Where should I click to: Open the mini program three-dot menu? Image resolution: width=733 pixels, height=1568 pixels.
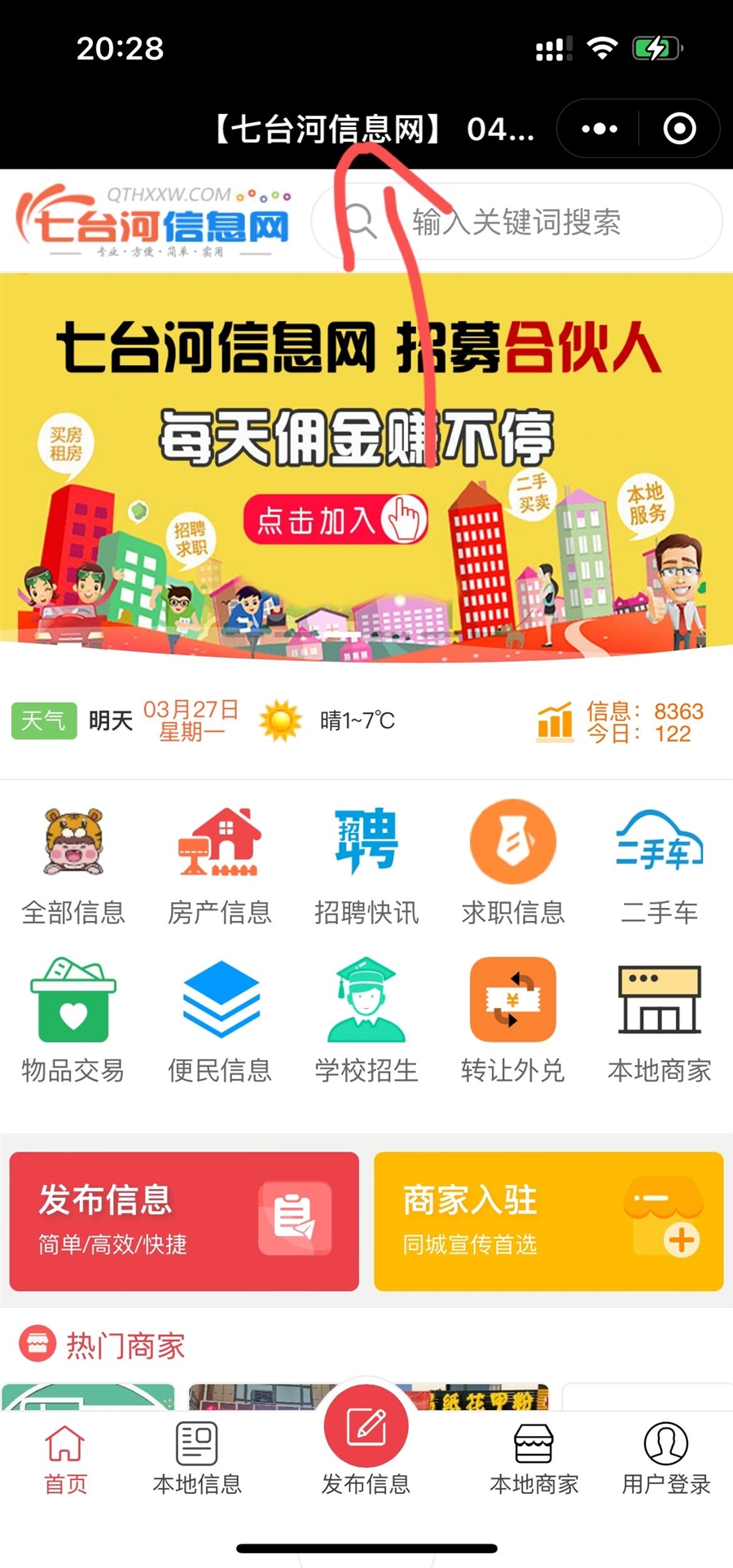pyautogui.click(x=599, y=129)
